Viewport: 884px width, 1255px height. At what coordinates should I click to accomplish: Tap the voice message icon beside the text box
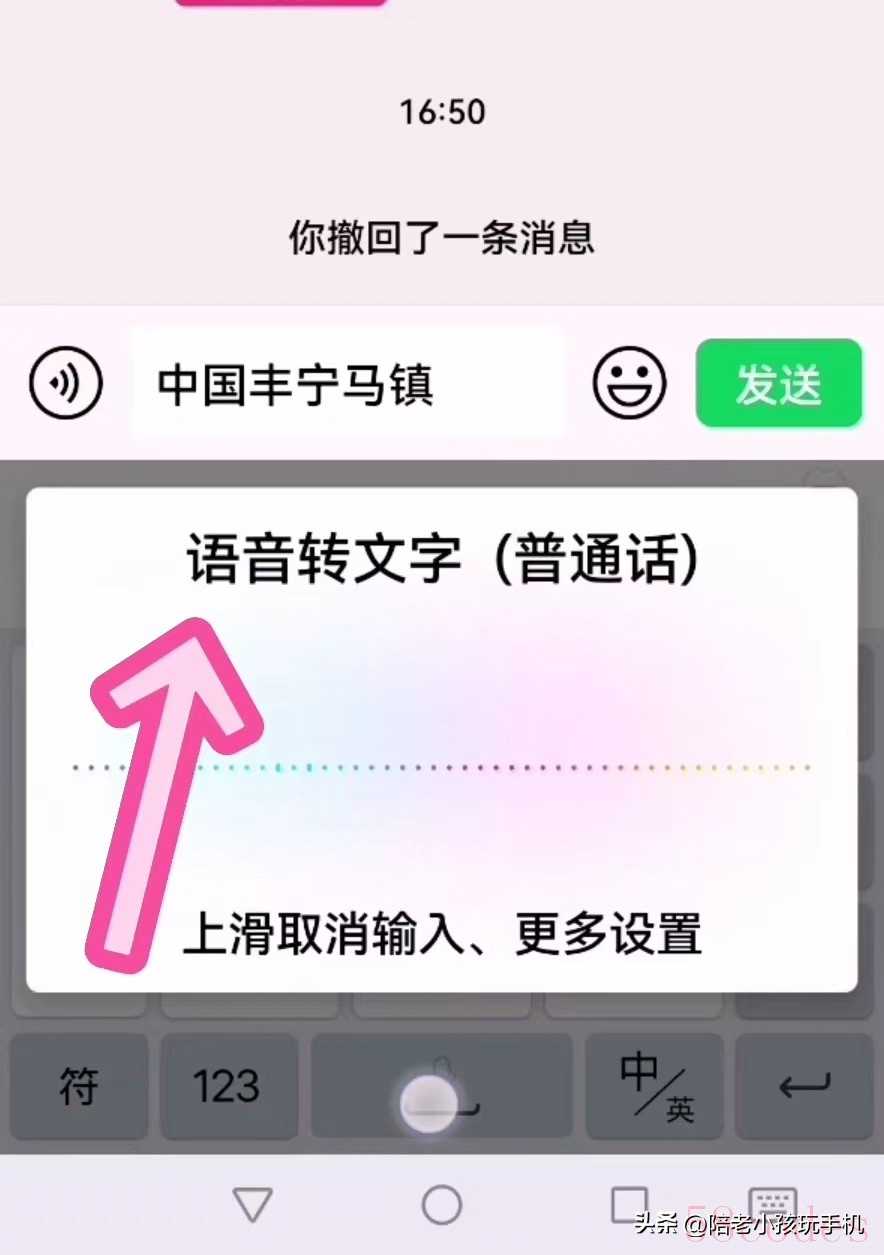[66, 383]
